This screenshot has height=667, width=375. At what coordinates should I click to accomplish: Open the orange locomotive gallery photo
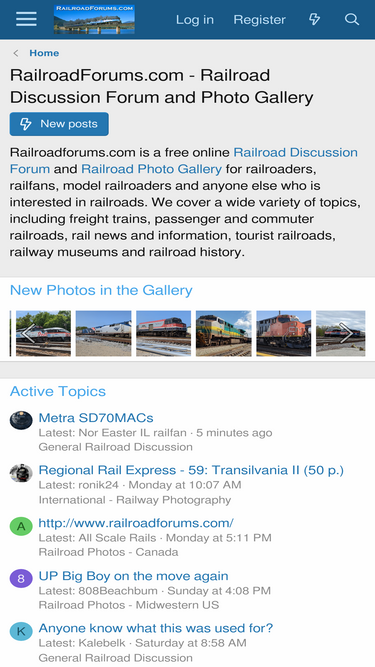point(284,334)
